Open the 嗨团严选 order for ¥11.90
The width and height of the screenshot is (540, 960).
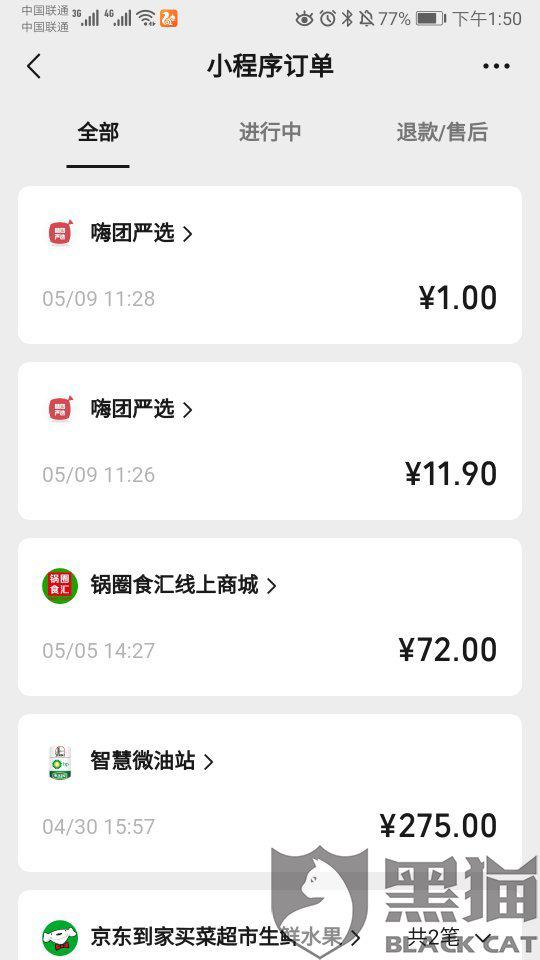point(270,441)
